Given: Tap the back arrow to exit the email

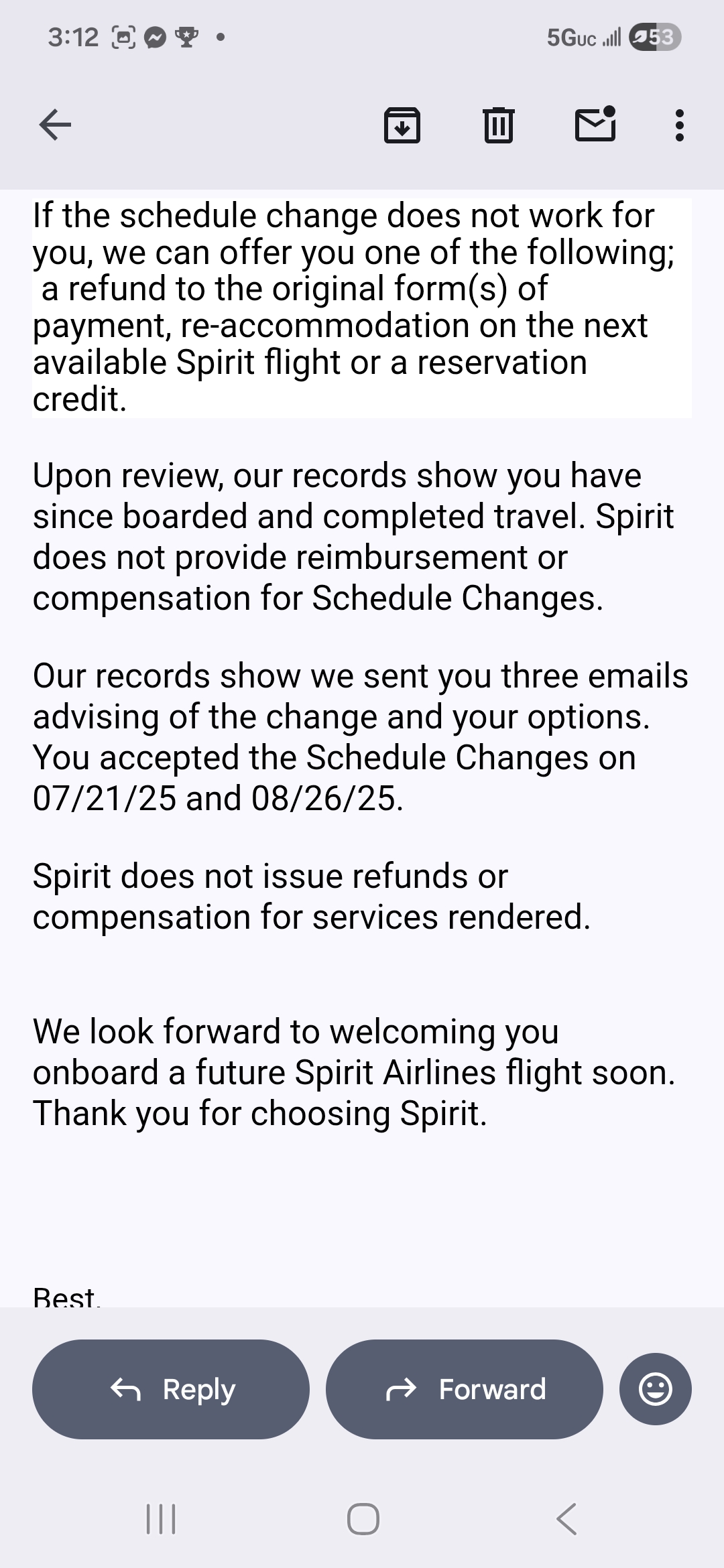Looking at the screenshot, I should pyautogui.click(x=56, y=125).
